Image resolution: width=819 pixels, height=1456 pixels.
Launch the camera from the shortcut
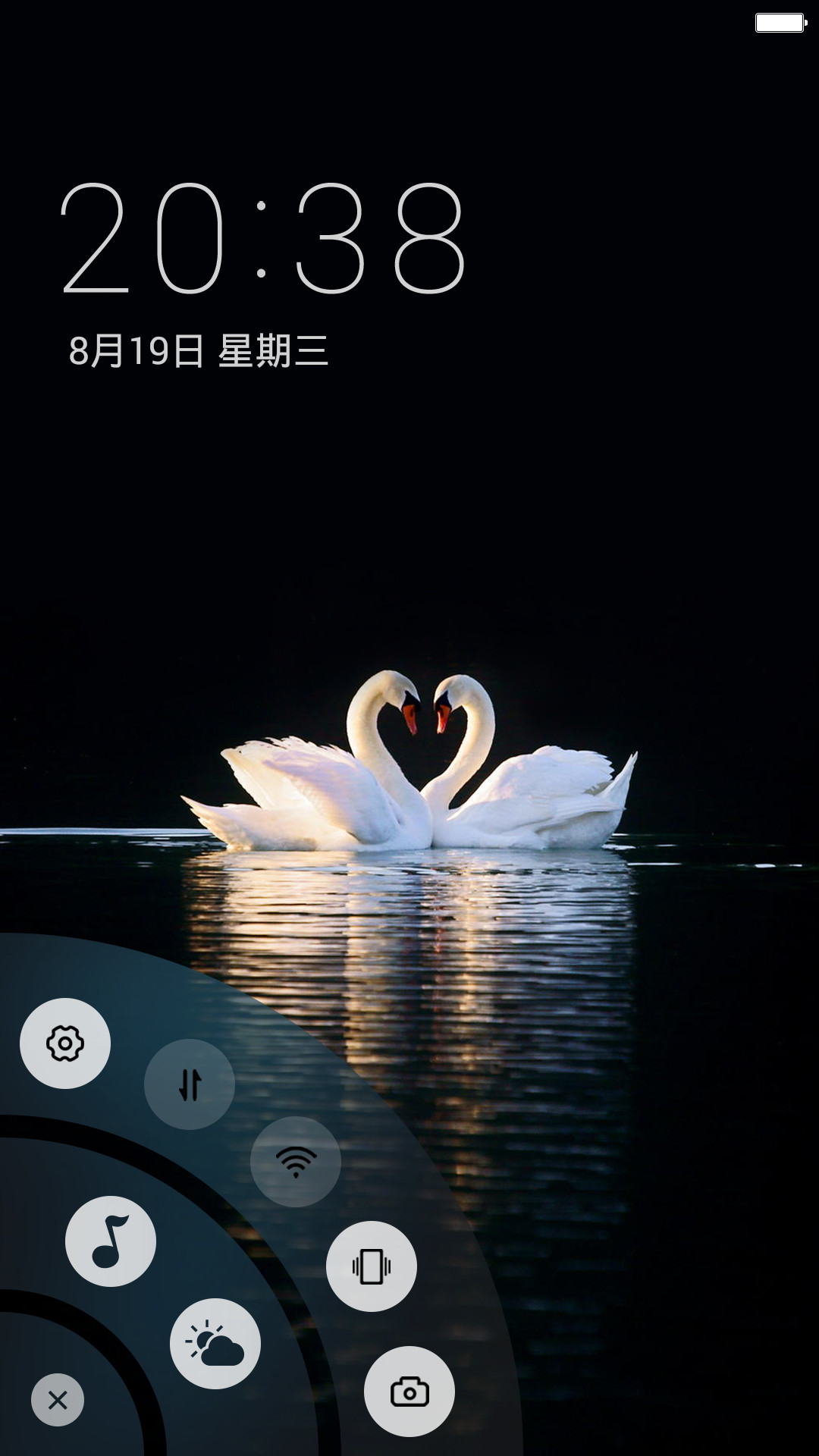tap(409, 1392)
